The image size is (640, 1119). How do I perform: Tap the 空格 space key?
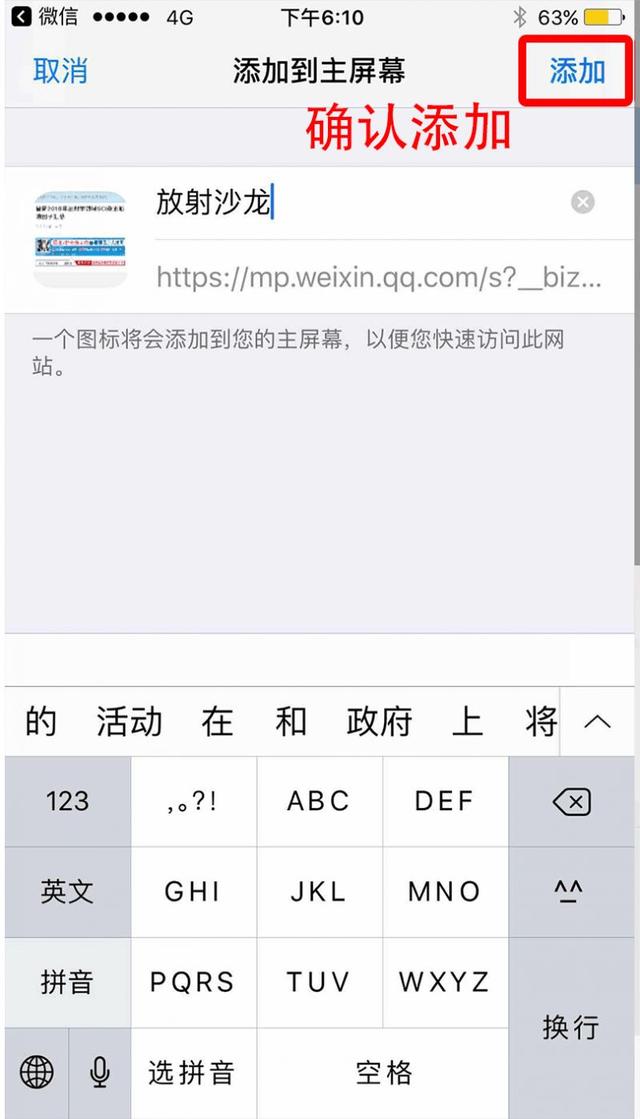pos(383,1073)
